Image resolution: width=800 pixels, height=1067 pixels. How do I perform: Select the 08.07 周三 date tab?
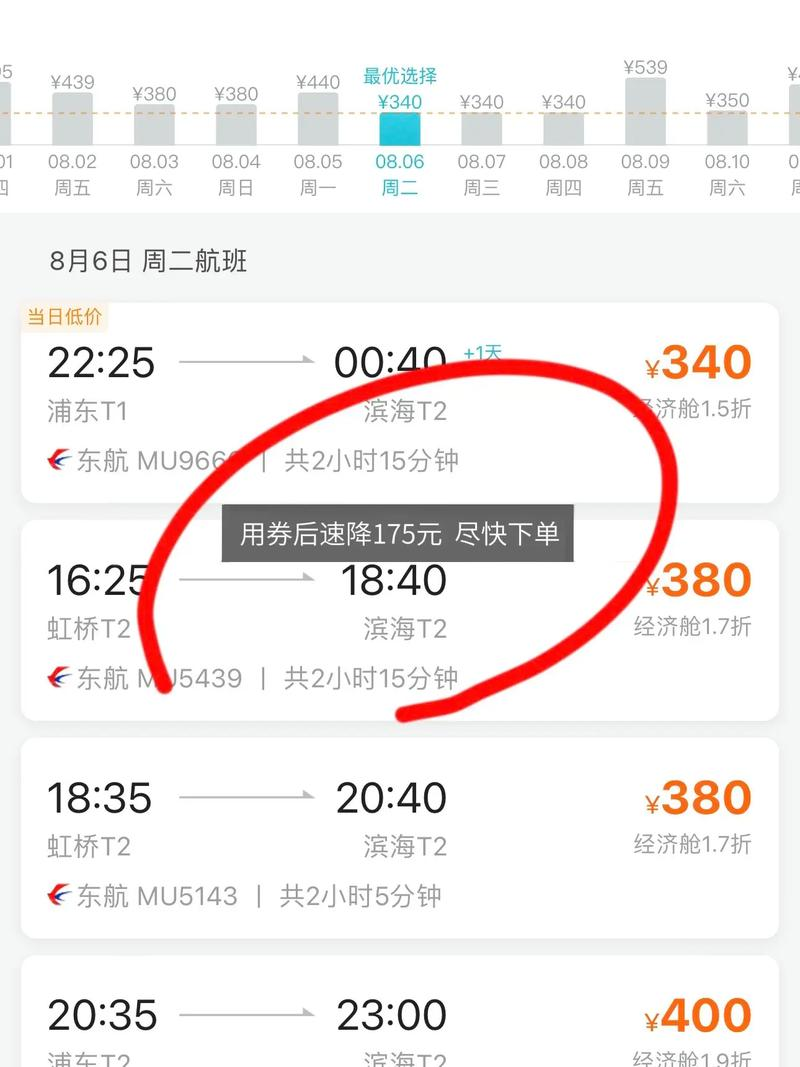point(483,172)
